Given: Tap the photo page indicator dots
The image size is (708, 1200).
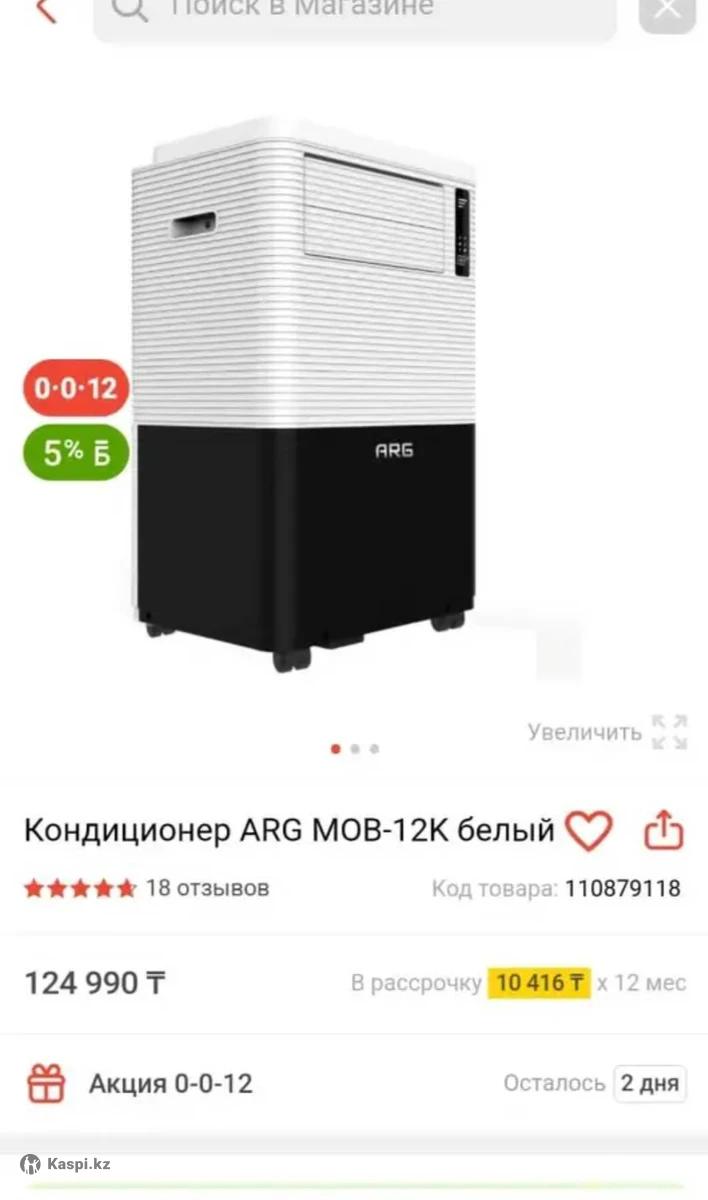Looking at the screenshot, I should tap(355, 749).
